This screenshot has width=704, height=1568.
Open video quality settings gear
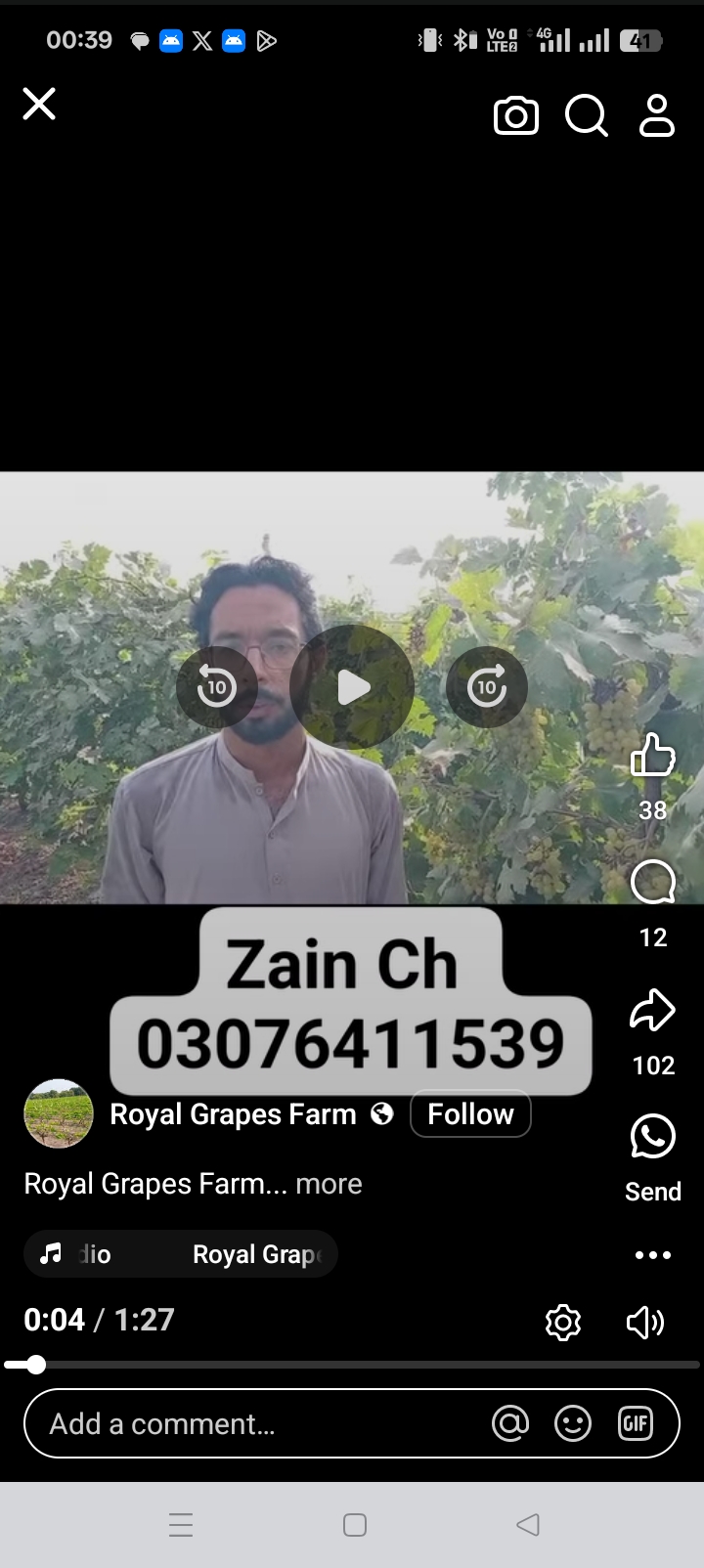[562, 1323]
